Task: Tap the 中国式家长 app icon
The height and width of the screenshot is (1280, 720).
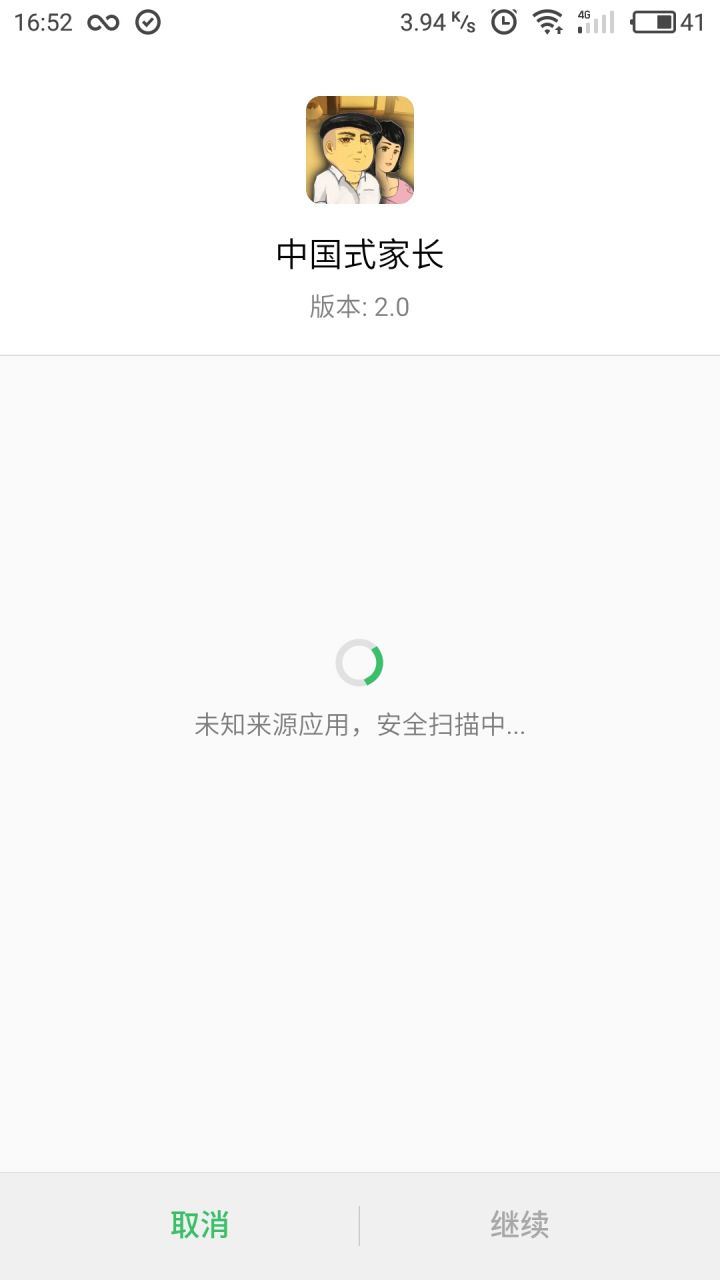Action: pos(358,148)
